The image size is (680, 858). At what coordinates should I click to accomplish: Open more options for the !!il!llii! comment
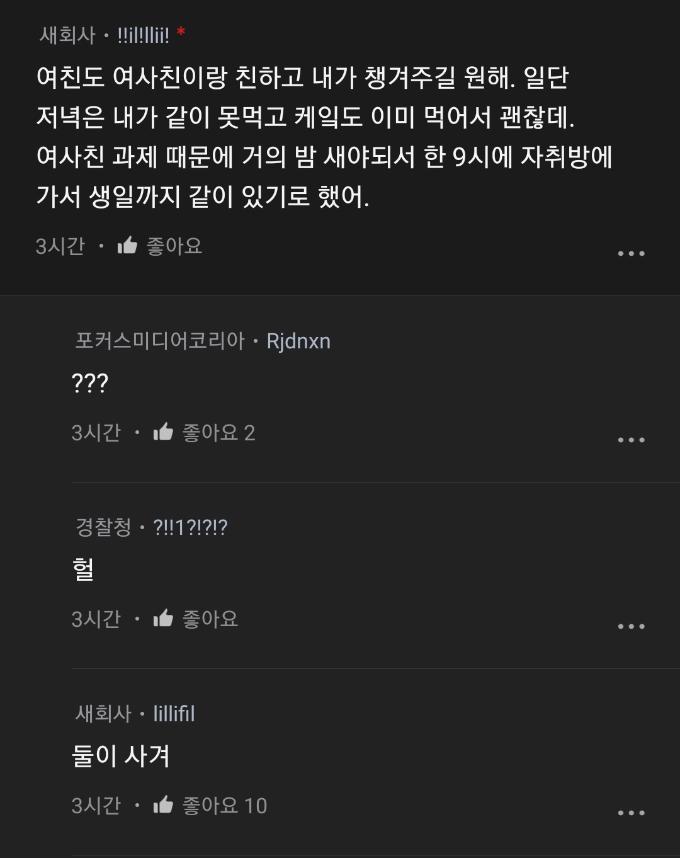[x=631, y=253]
